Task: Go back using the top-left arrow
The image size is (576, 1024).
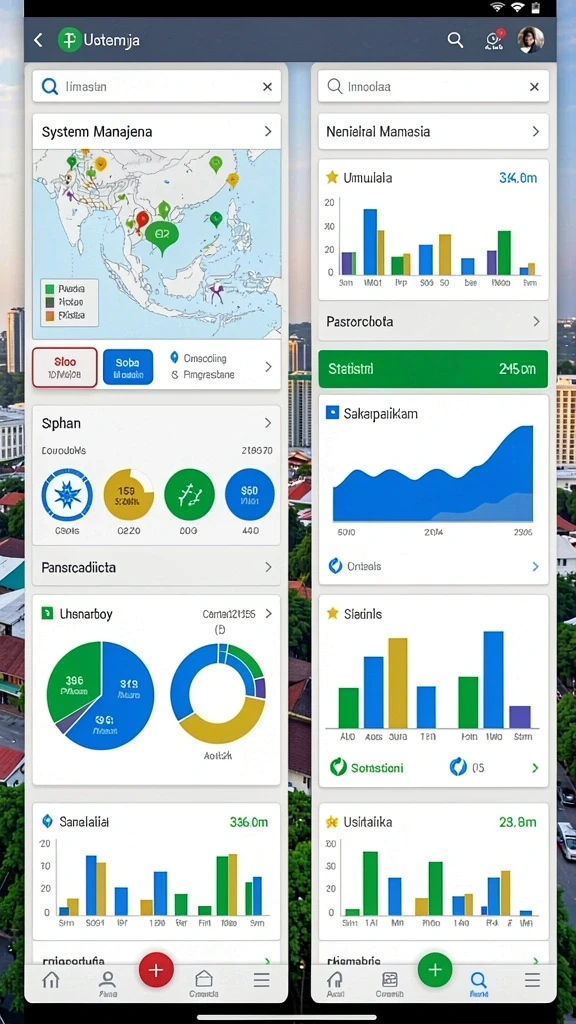Action: [x=38, y=40]
